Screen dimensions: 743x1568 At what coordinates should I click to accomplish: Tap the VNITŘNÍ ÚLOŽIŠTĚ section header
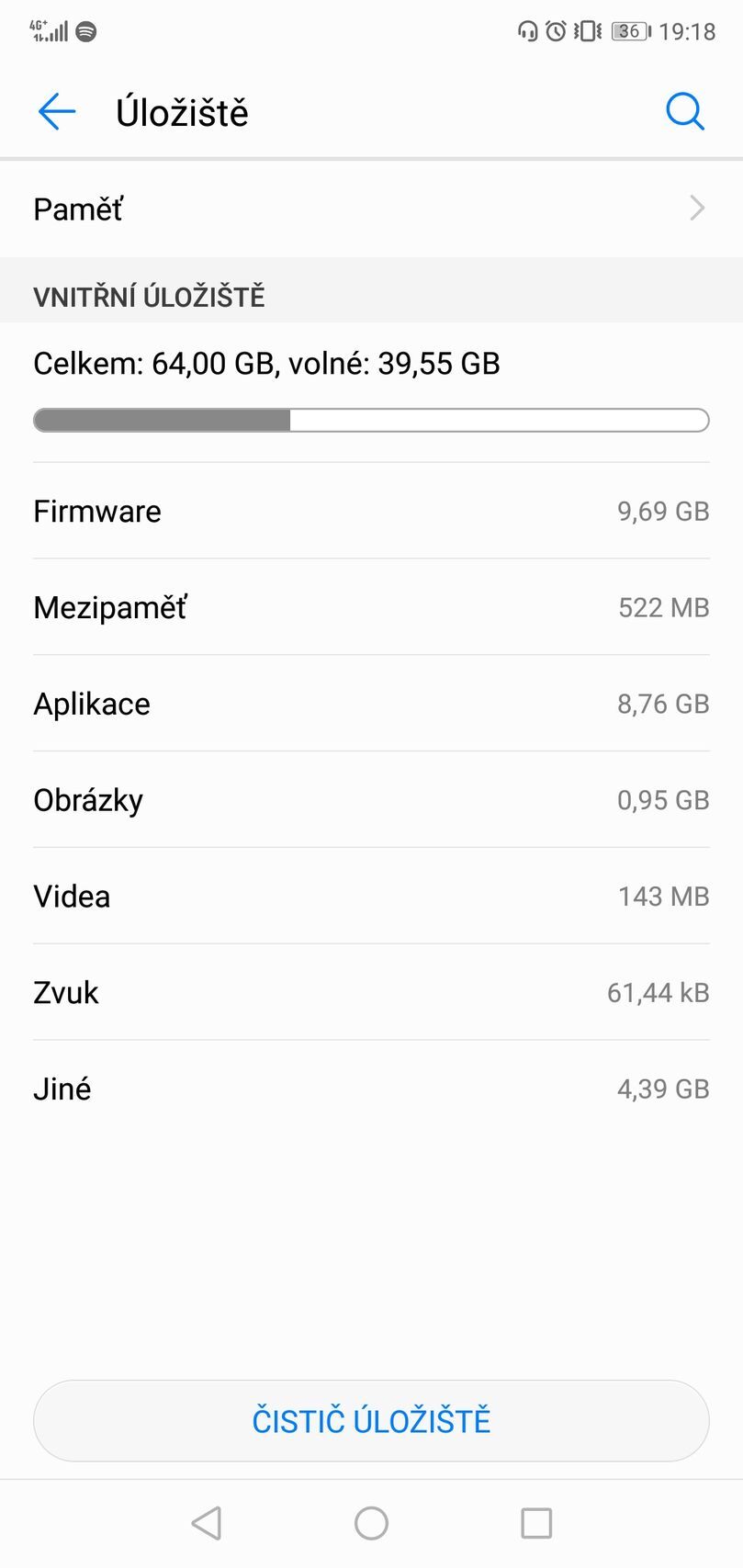click(x=149, y=296)
